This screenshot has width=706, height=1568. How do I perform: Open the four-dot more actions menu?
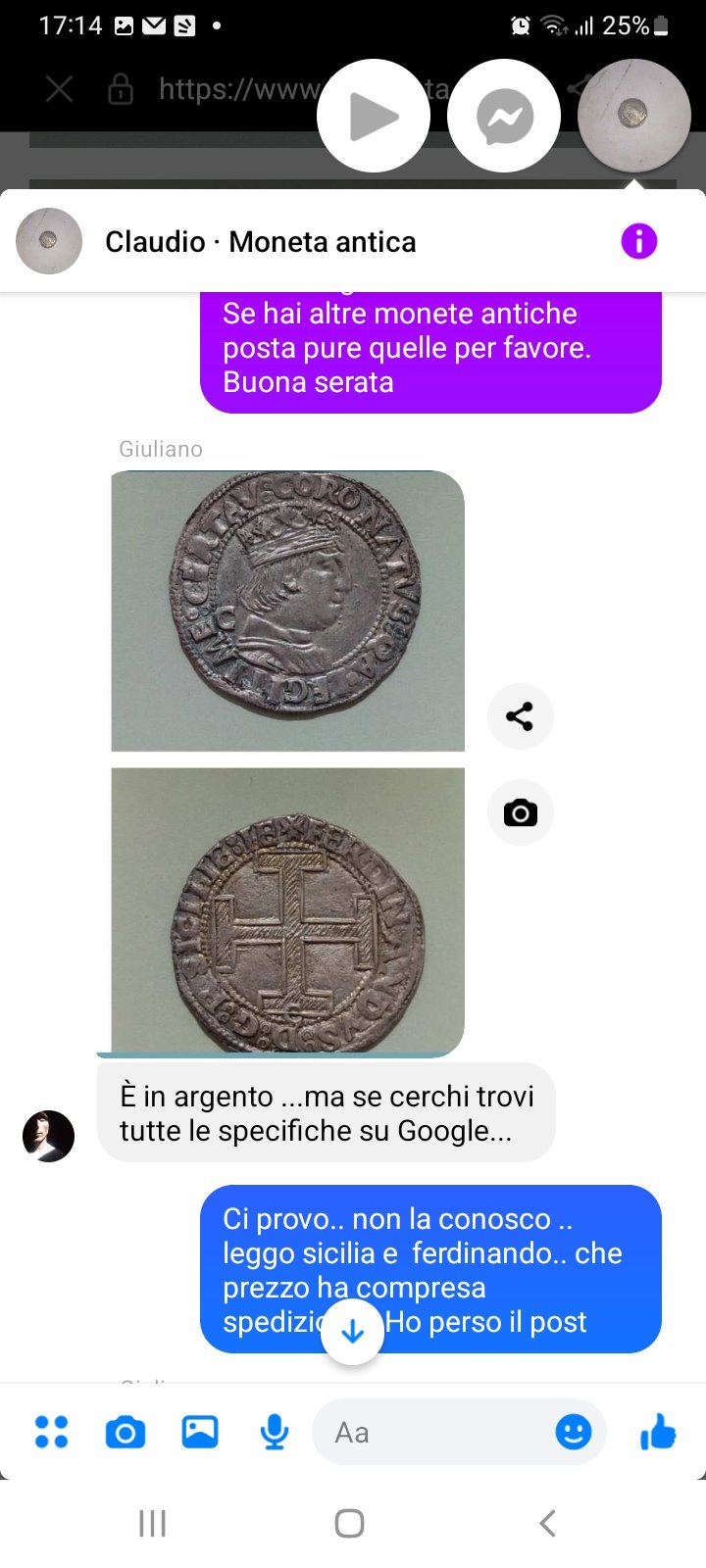tap(51, 1432)
